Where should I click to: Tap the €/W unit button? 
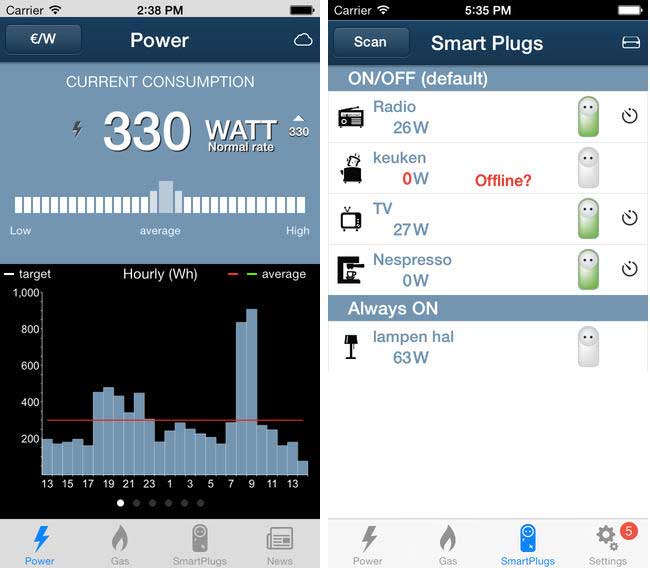click(43, 40)
